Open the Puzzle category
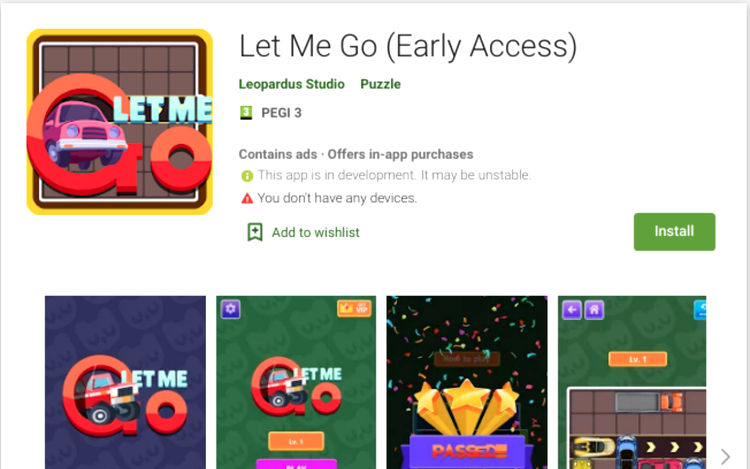 click(x=380, y=84)
